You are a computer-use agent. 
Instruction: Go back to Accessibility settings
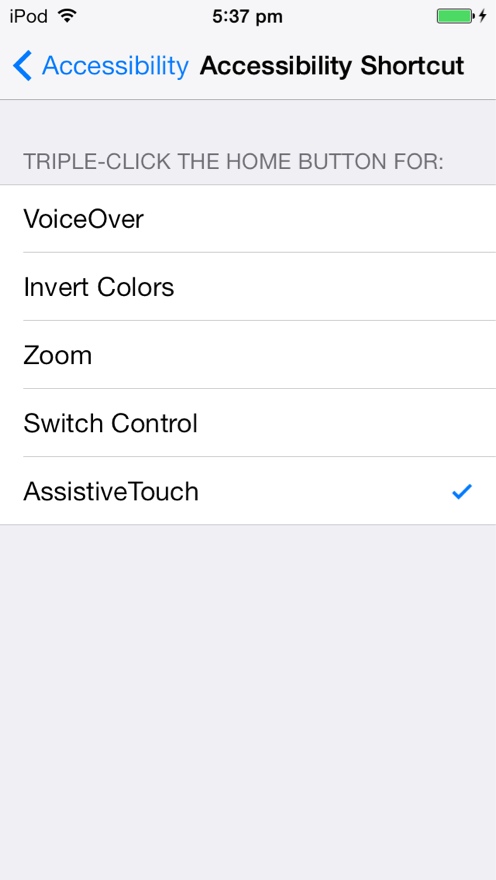click(x=101, y=66)
